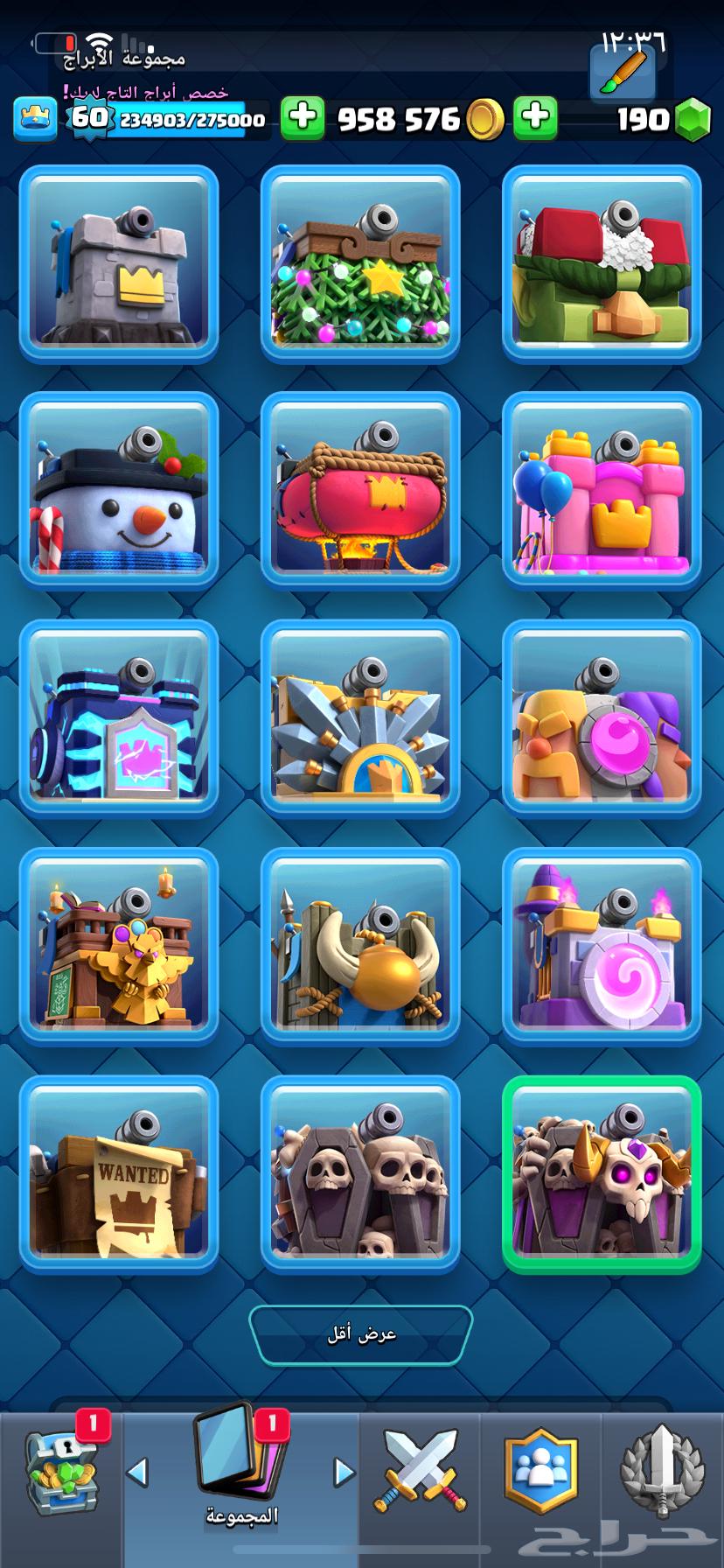The height and width of the screenshot is (1568, 724).
Task: Open the clan social tab
Action: click(540, 1473)
